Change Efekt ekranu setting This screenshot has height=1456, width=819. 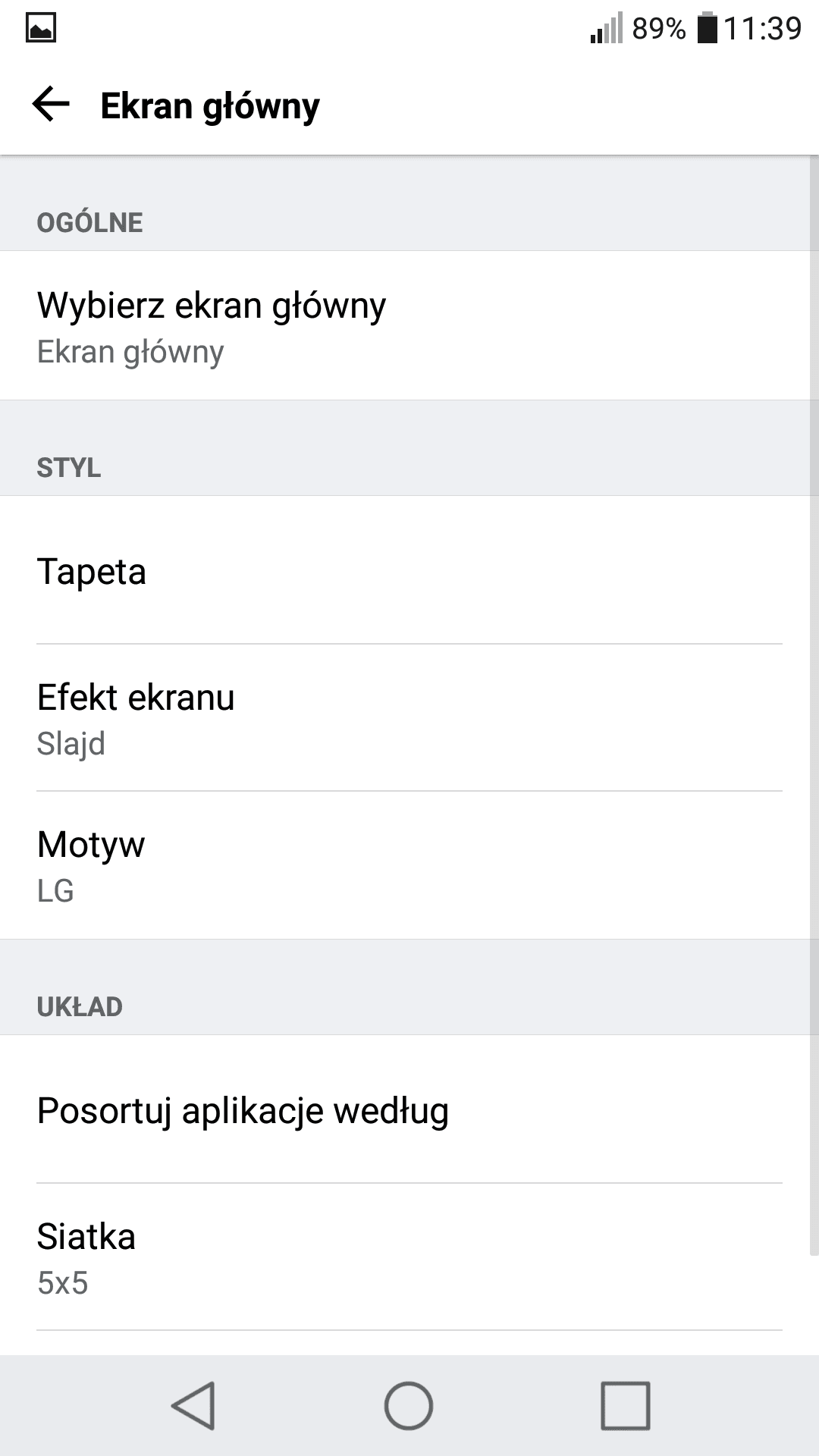409,718
